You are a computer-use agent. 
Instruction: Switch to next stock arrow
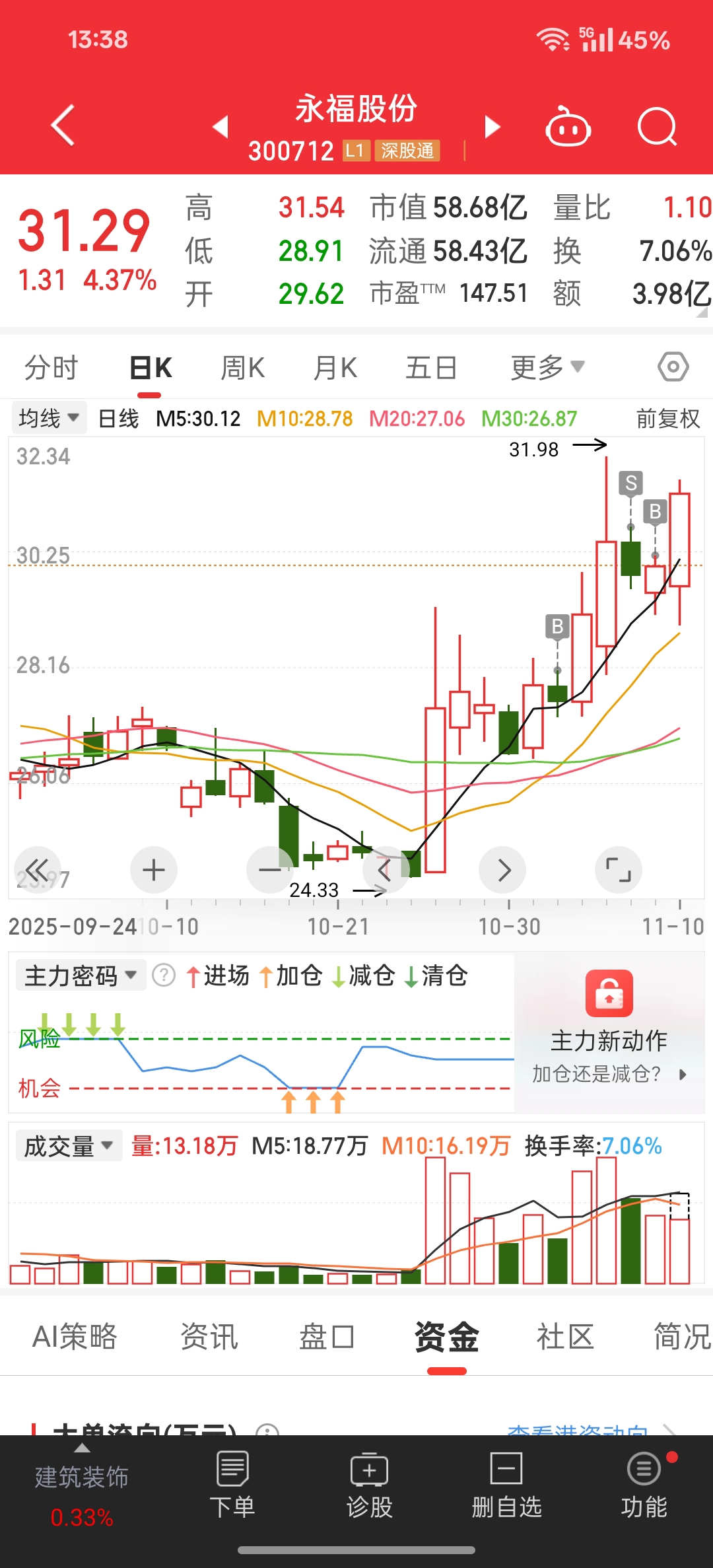492,126
